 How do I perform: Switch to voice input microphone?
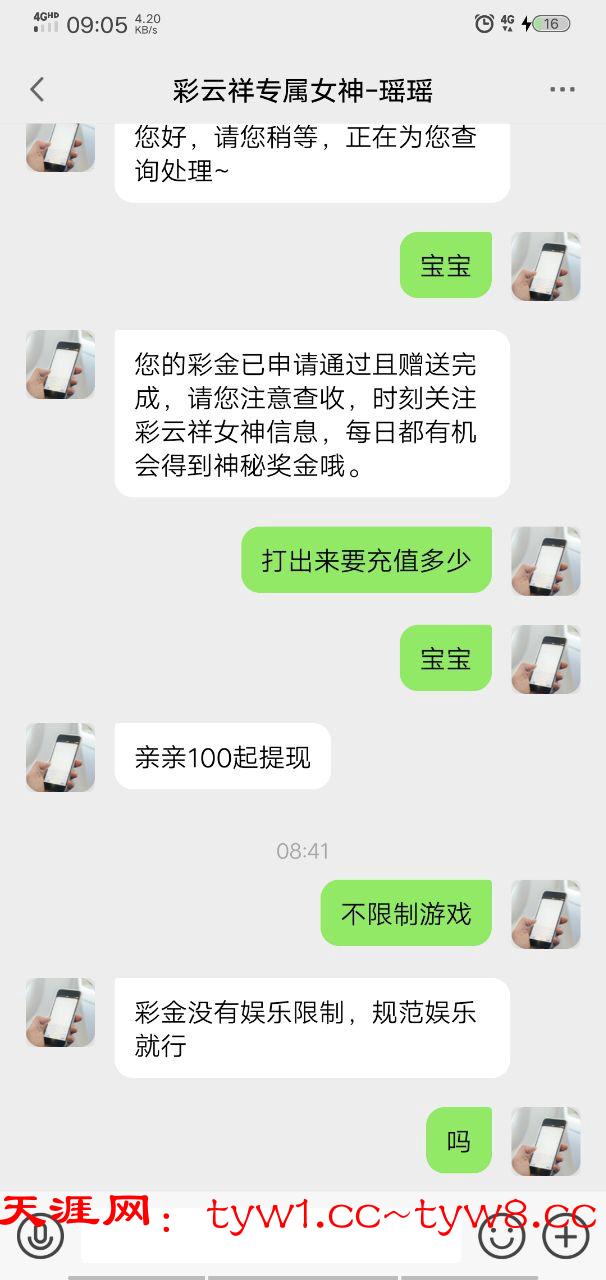(x=40, y=1237)
